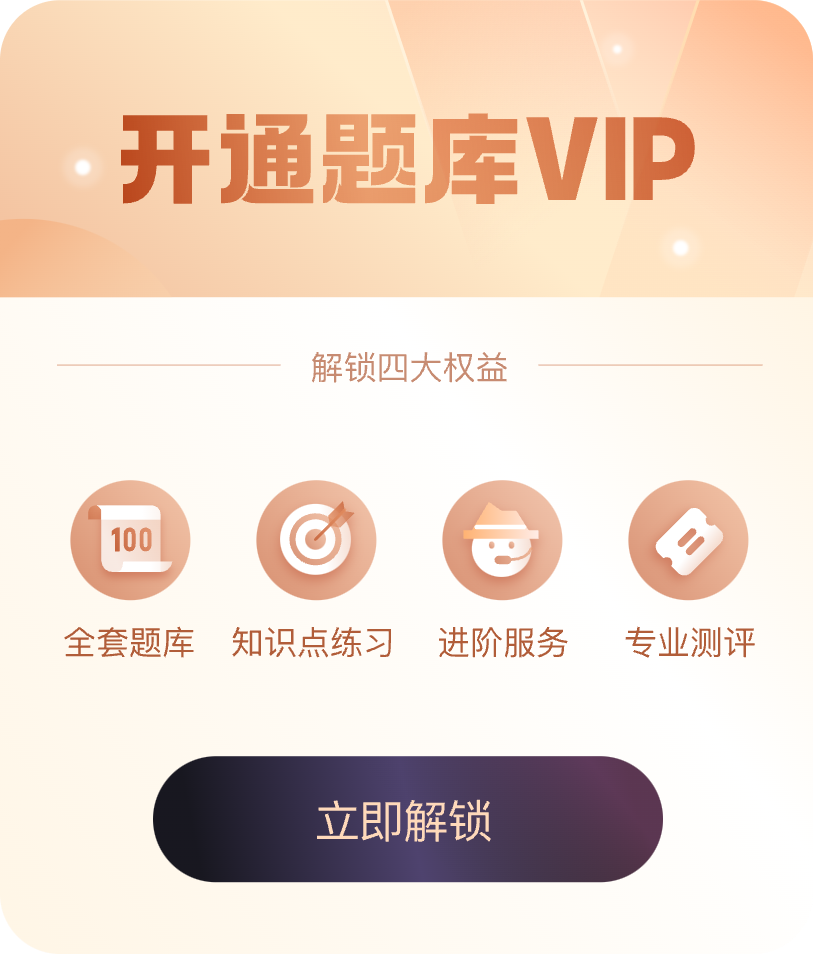Tap the 立即解锁 unlock button
Image resolution: width=813 pixels, height=954 pixels.
407,819
